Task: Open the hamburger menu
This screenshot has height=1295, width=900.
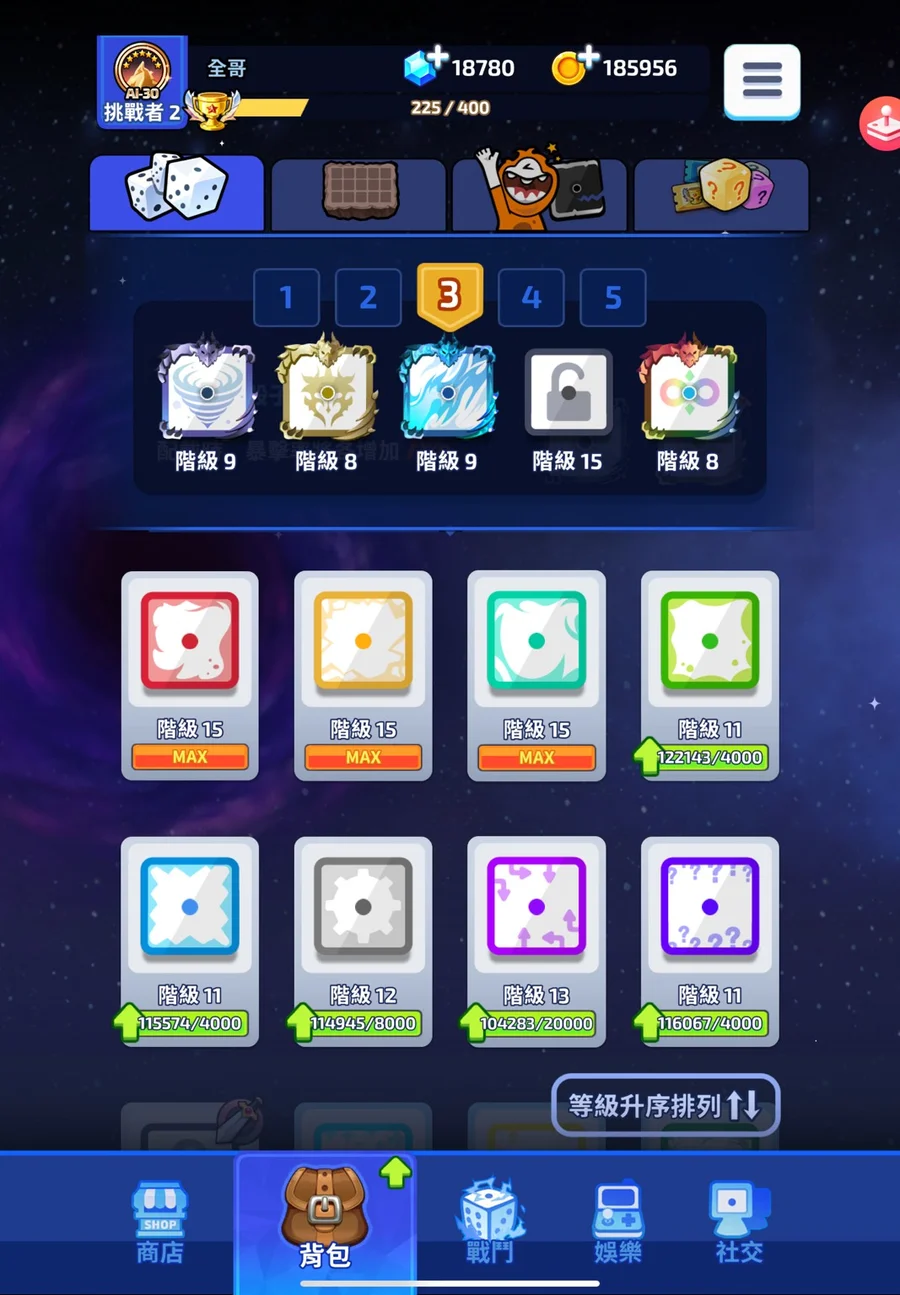Action: (x=761, y=80)
